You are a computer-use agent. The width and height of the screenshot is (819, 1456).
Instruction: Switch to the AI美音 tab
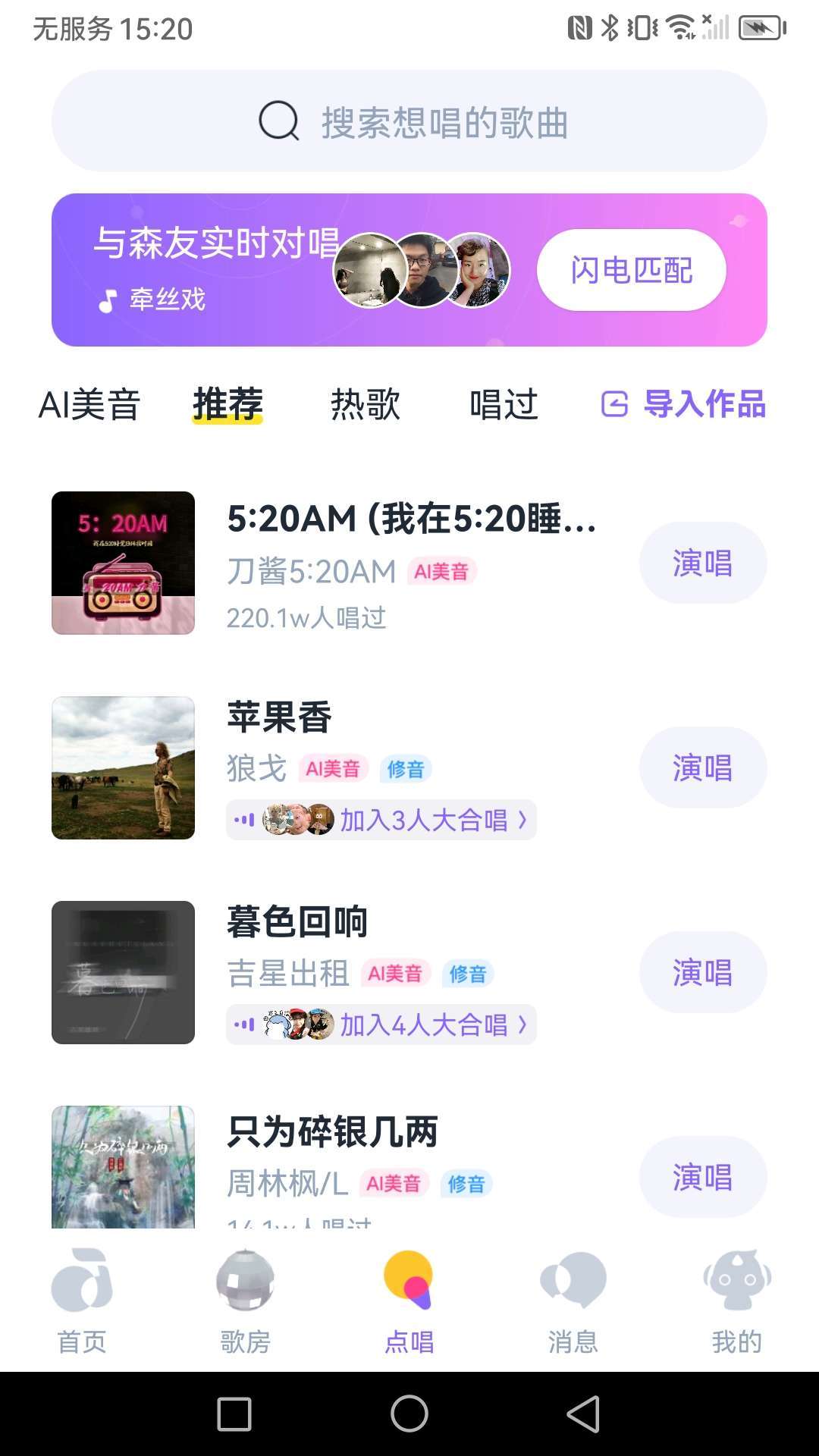(89, 404)
